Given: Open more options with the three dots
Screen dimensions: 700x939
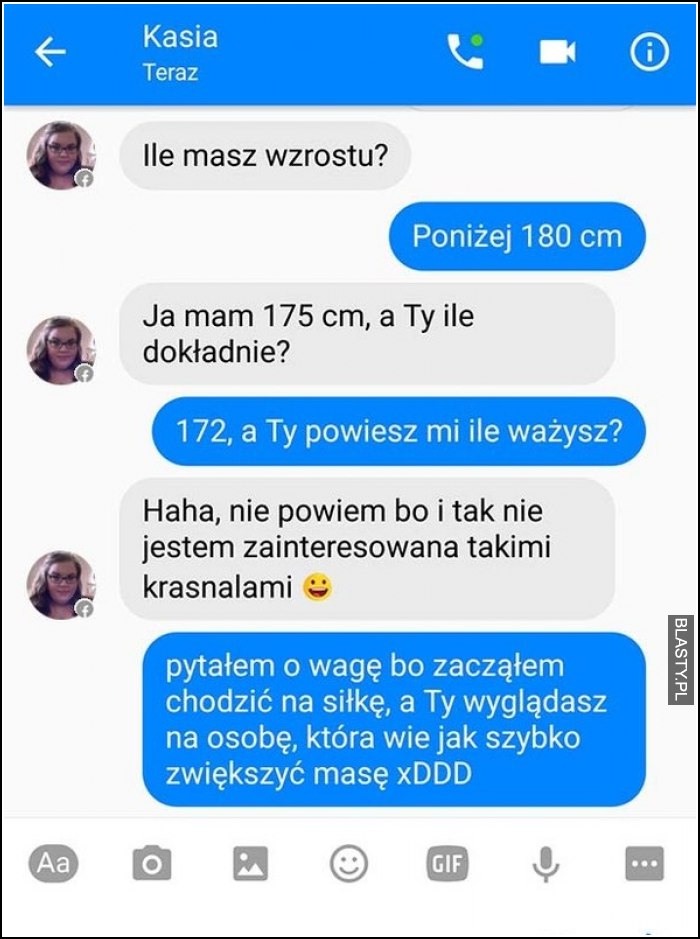Looking at the screenshot, I should point(644,863).
